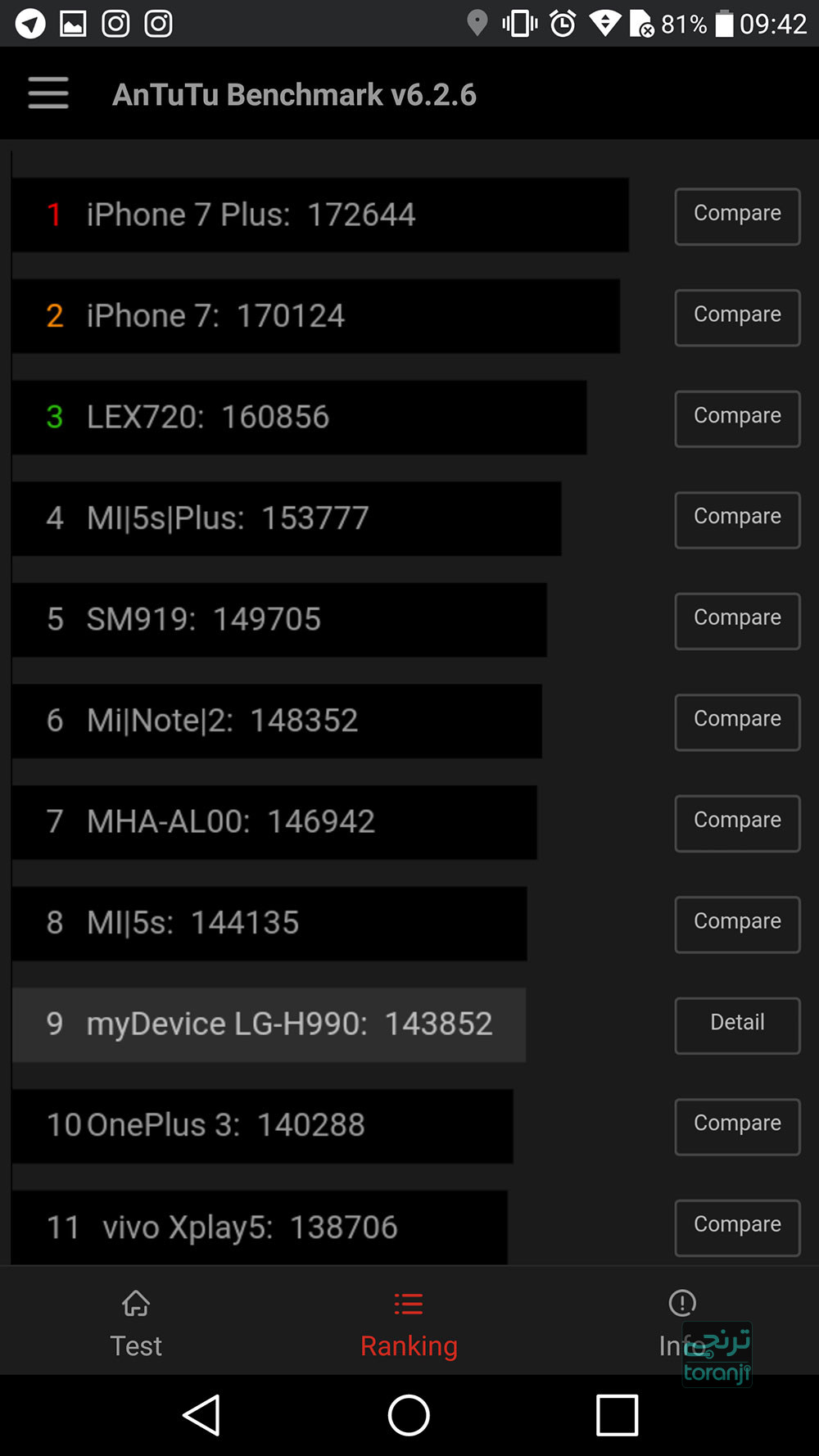Compare with iPhone 7
The width and height of the screenshot is (819, 1456).
coord(737,318)
